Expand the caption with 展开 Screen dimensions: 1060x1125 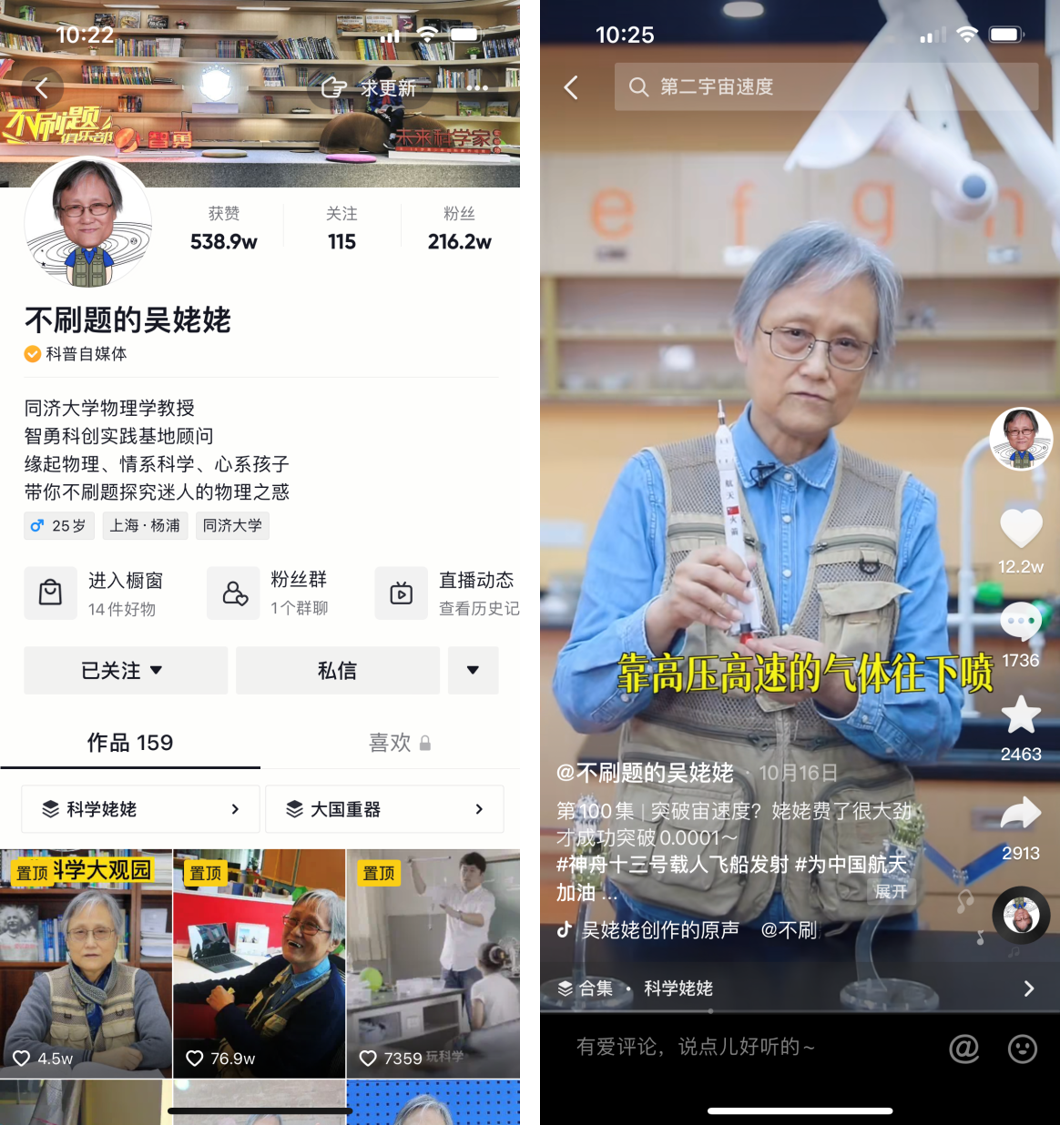pyautogui.click(x=891, y=891)
